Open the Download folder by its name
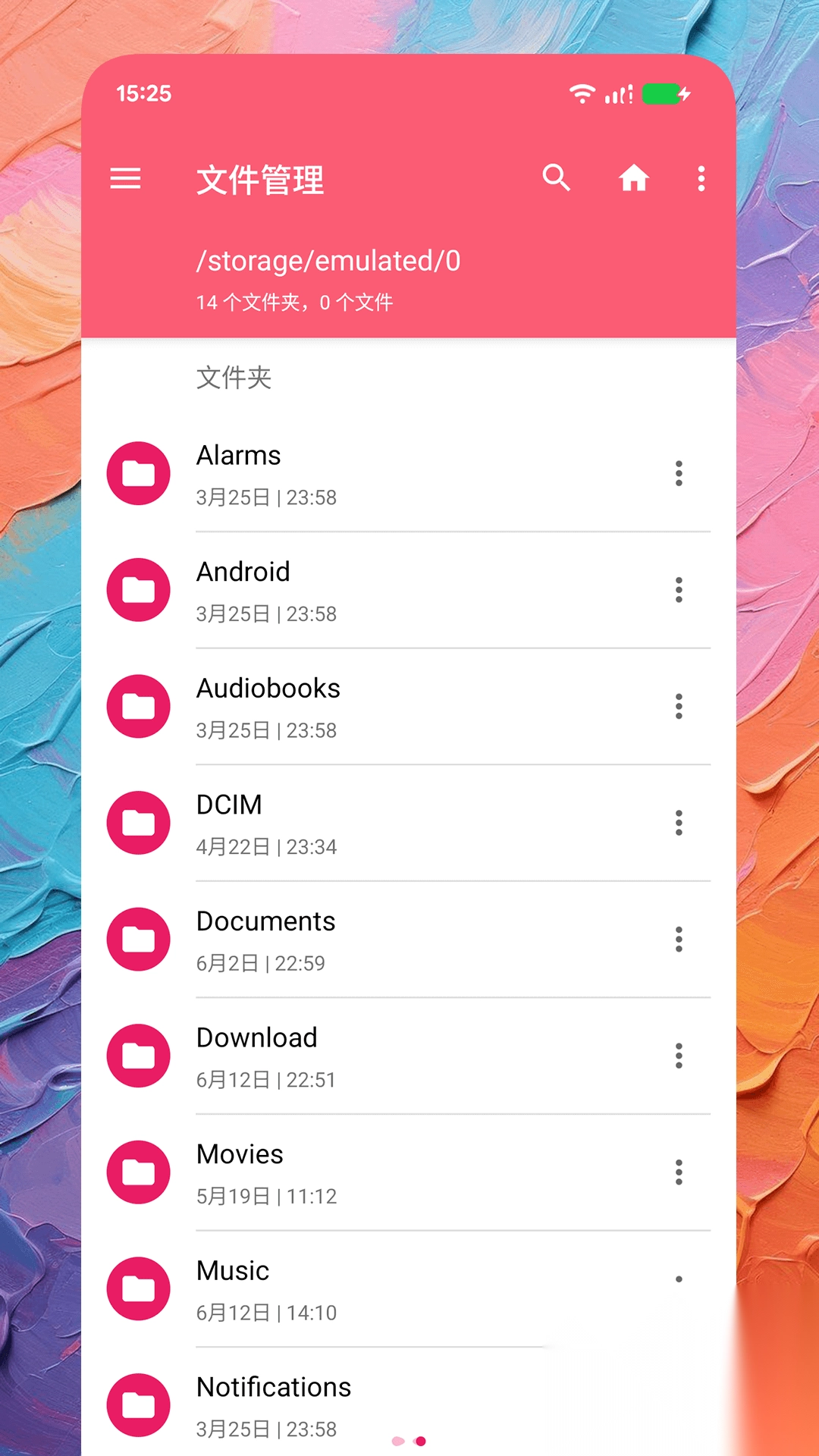Viewport: 819px width, 1456px height. (257, 1037)
